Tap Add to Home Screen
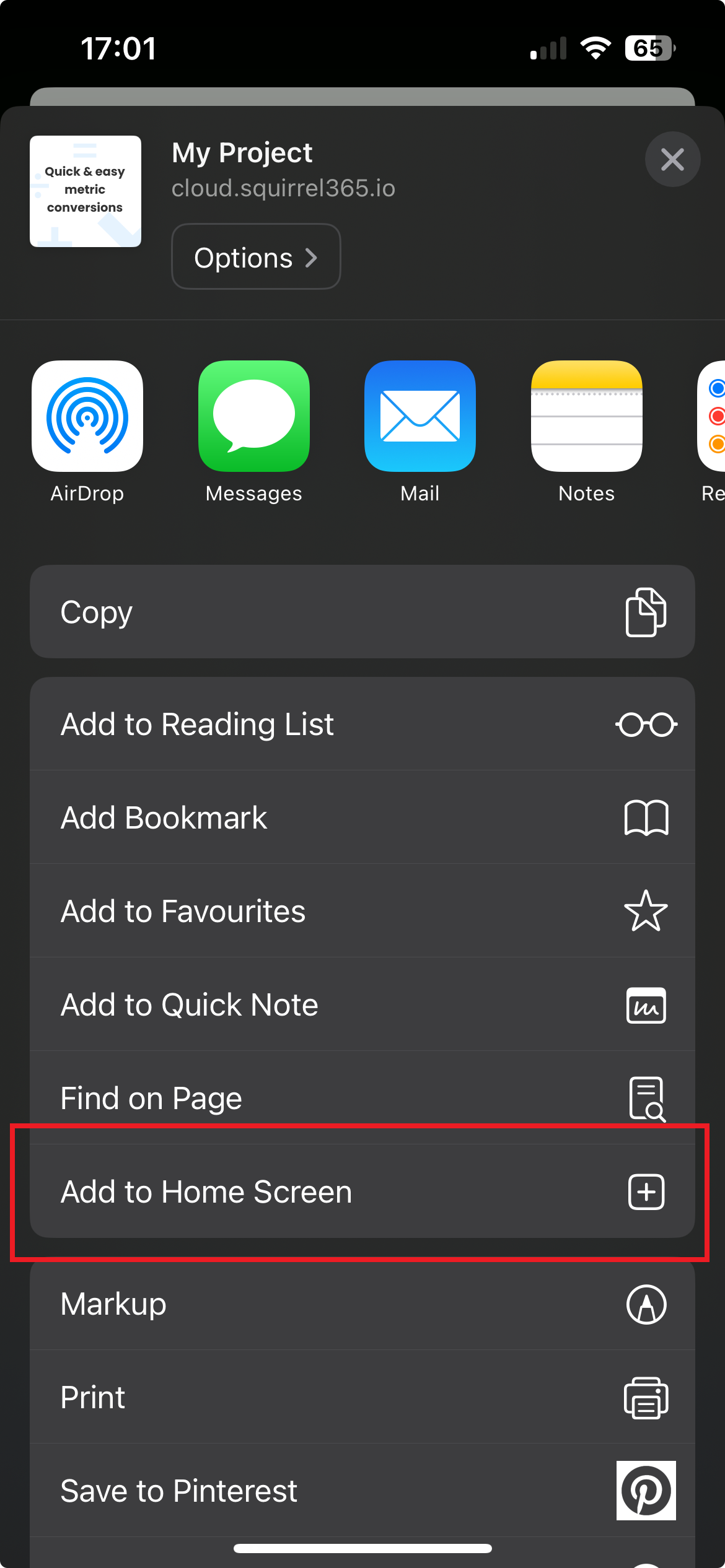725x1568 pixels. tap(362, 1191)
